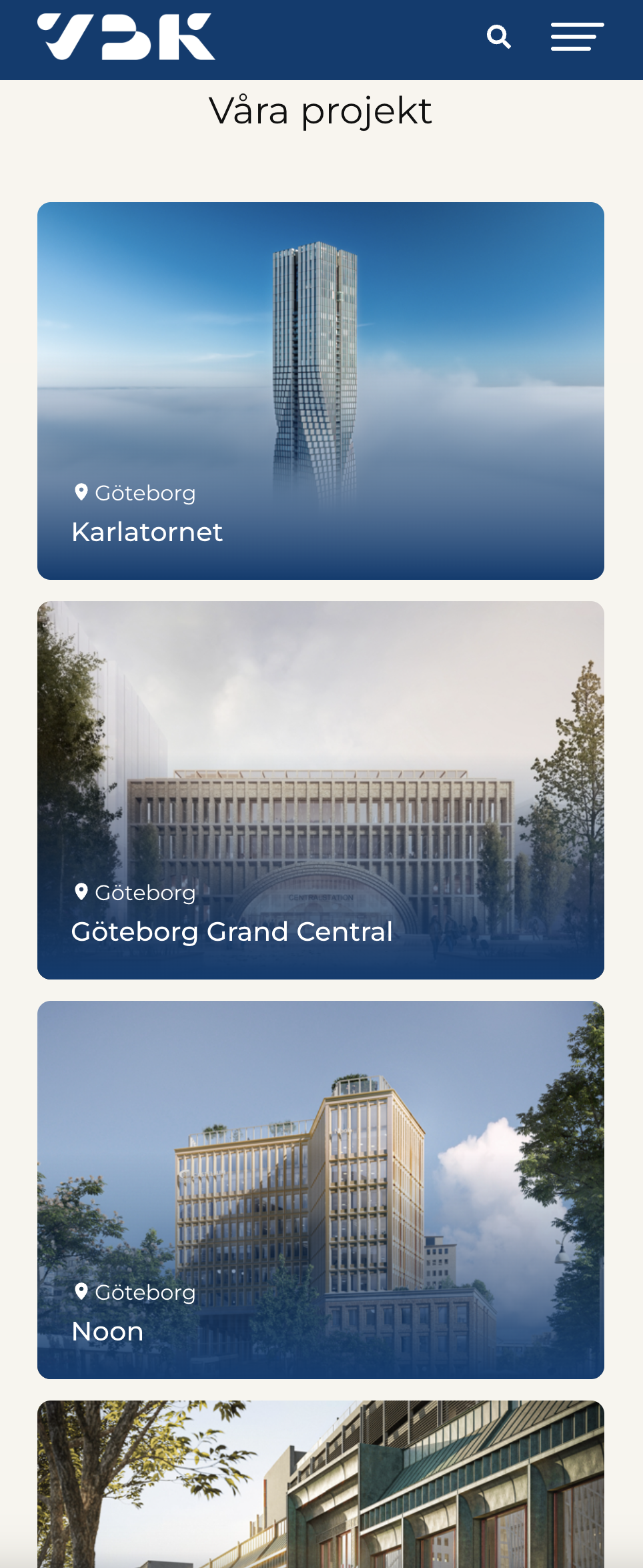This screenshot has height=1568, width=643.
Task: Open the Karlatornet project card
Action: 321,391
